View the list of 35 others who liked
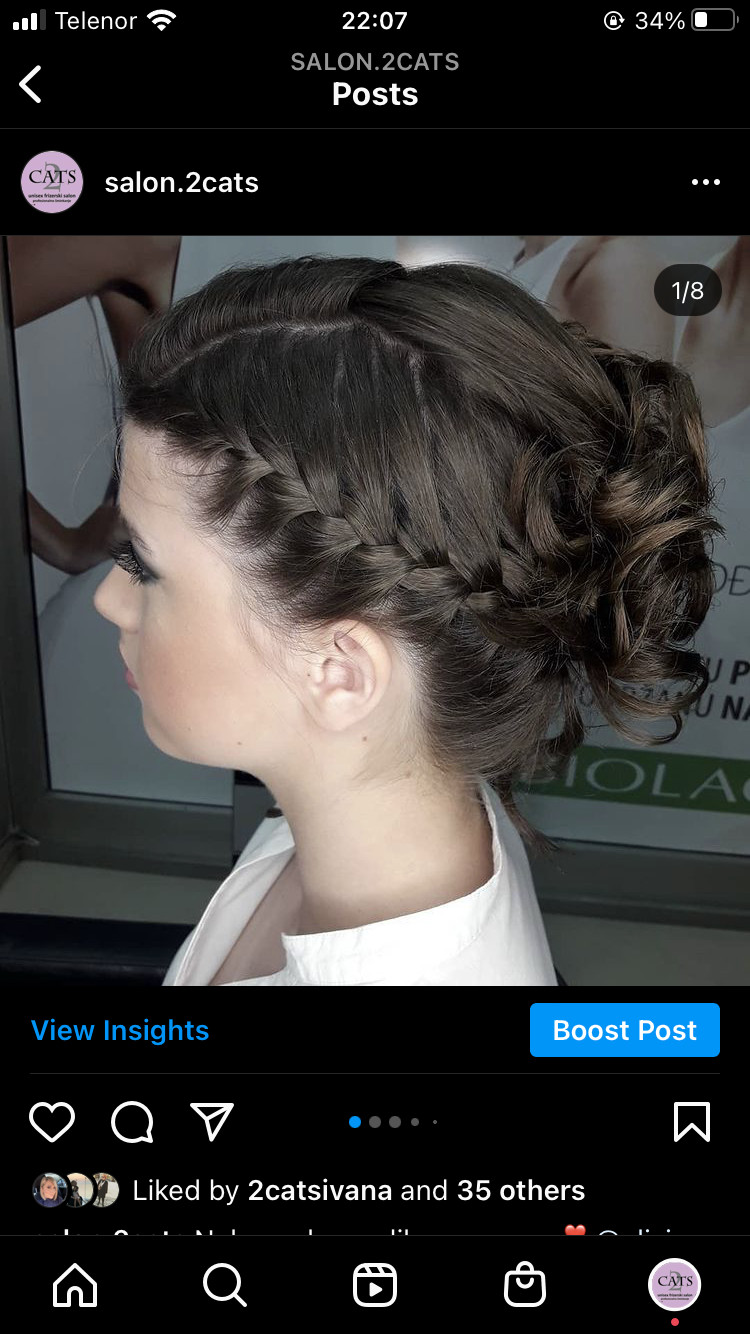 pos(520,1190)
